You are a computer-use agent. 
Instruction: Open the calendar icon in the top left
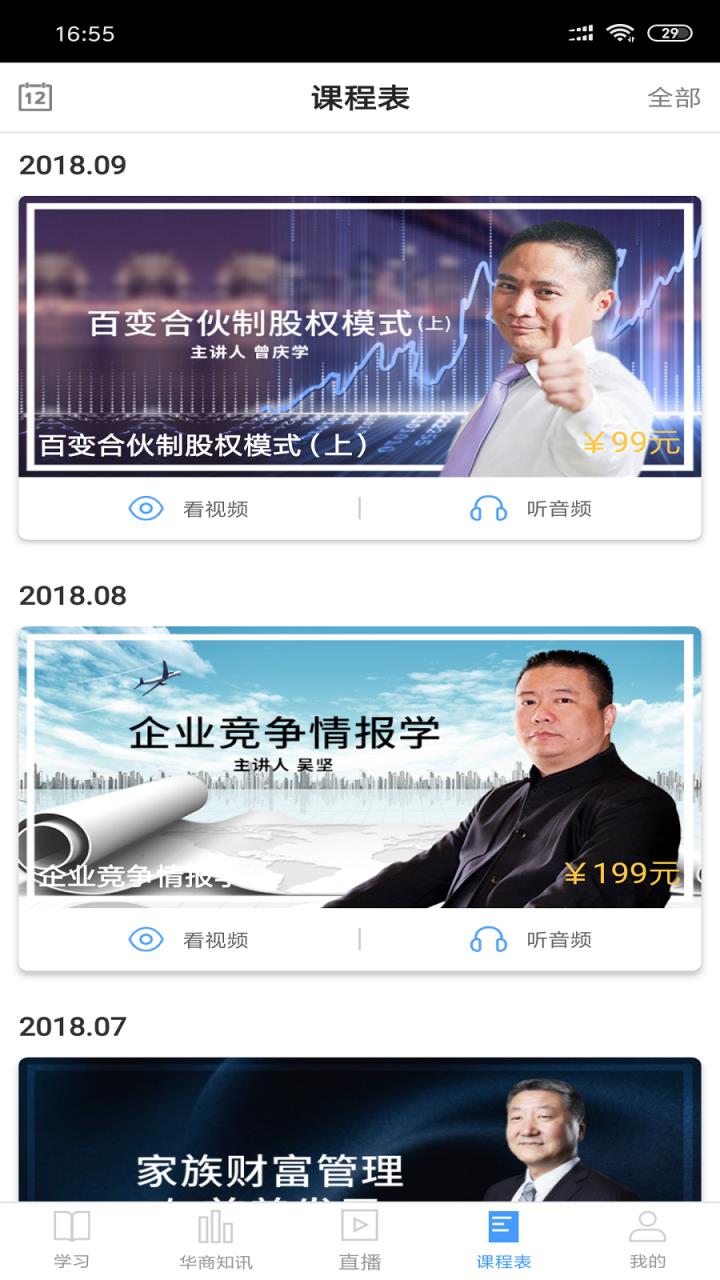(35, 97)
